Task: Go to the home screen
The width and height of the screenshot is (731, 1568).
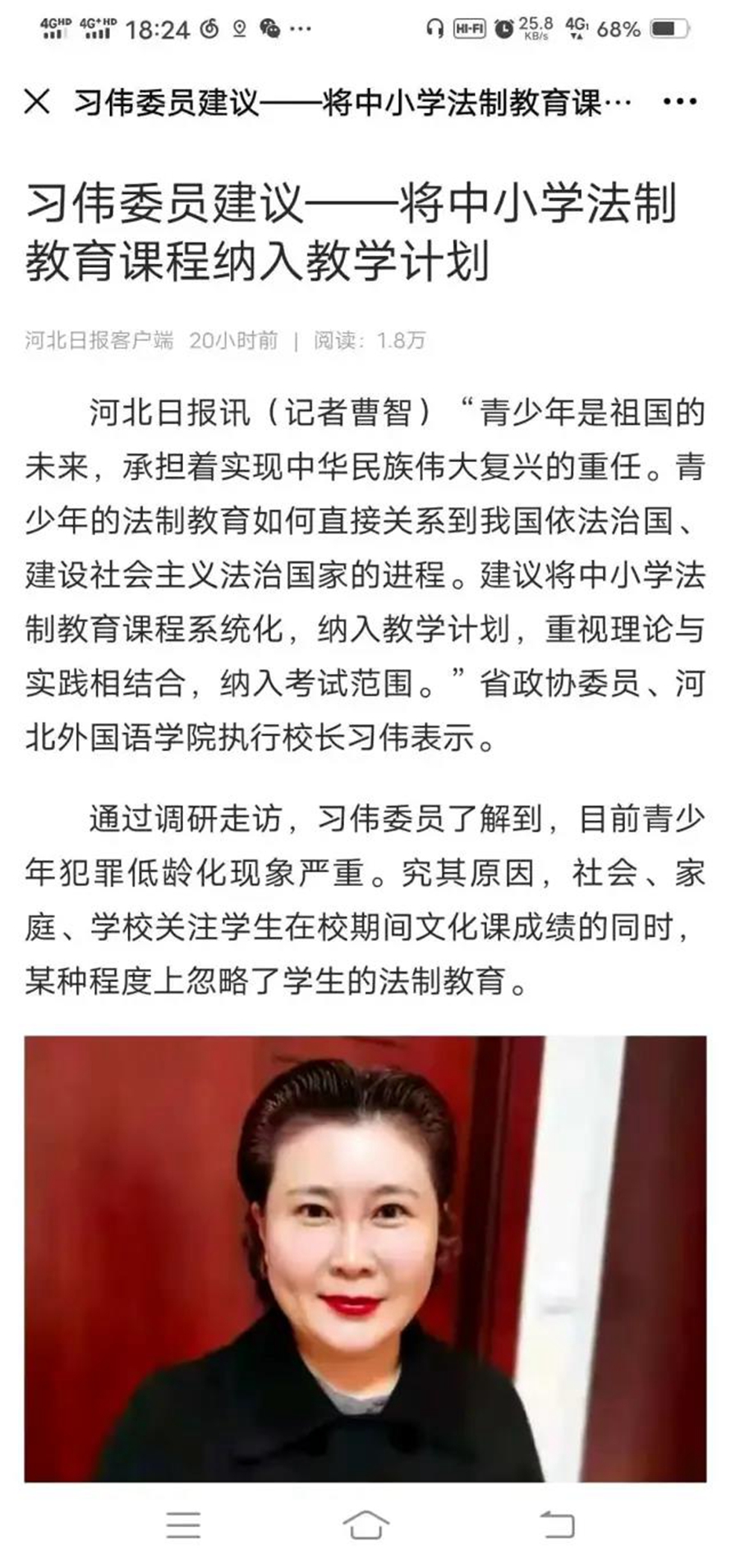Action: 365,1524
